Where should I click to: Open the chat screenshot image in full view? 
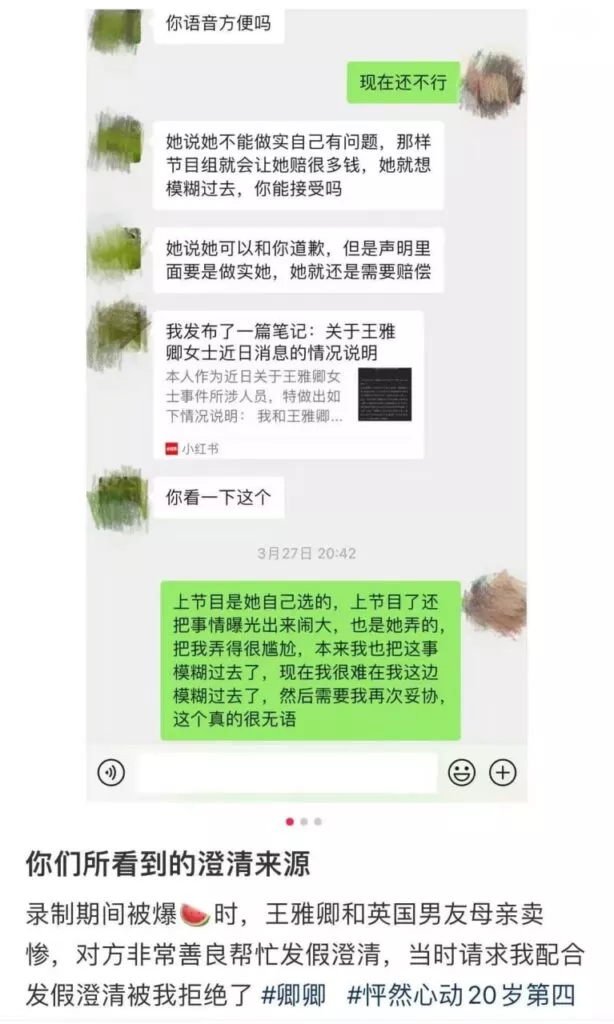[306, 400]
